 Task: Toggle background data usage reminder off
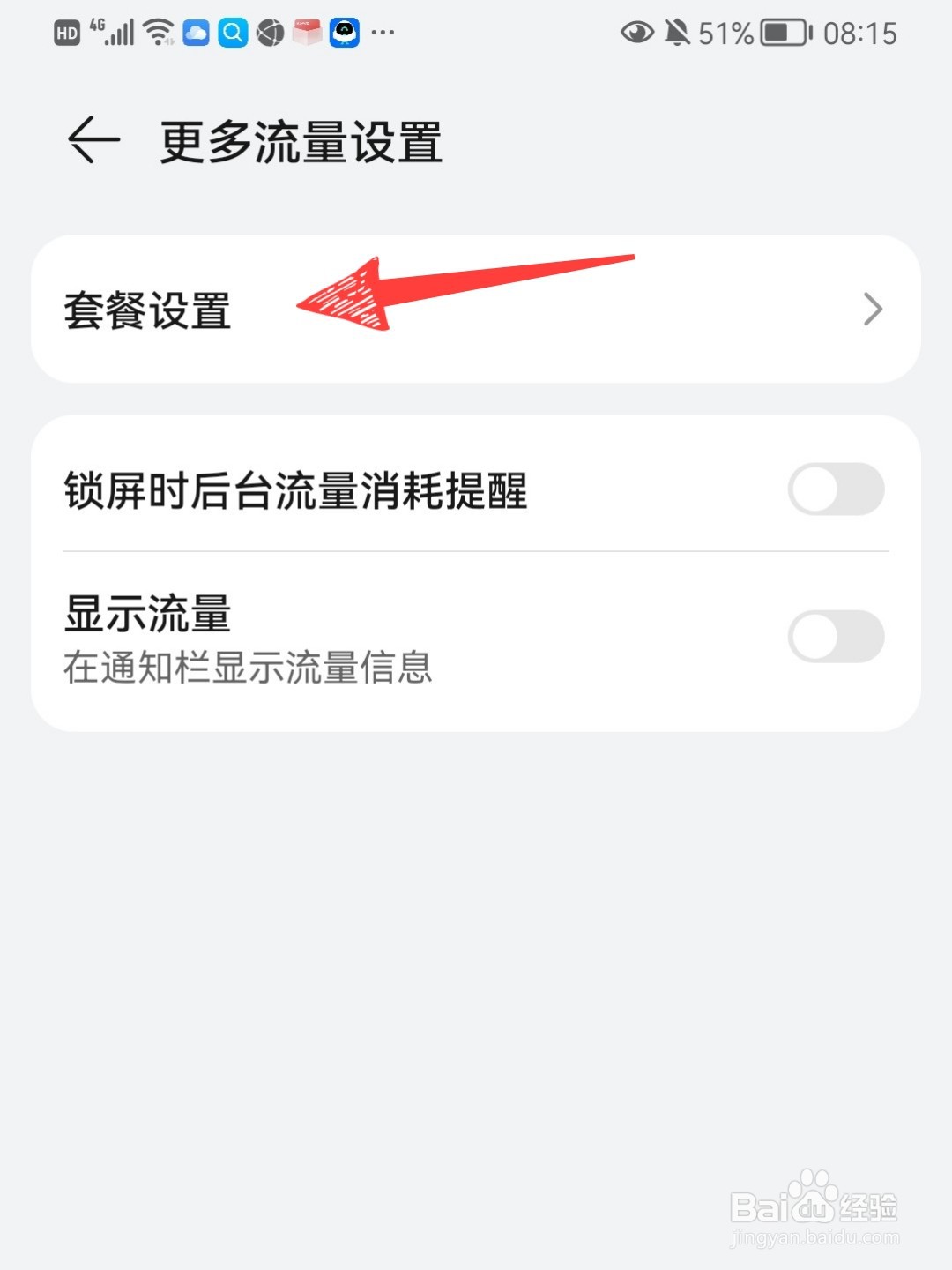pyautogui.click(x=836, y=490)
